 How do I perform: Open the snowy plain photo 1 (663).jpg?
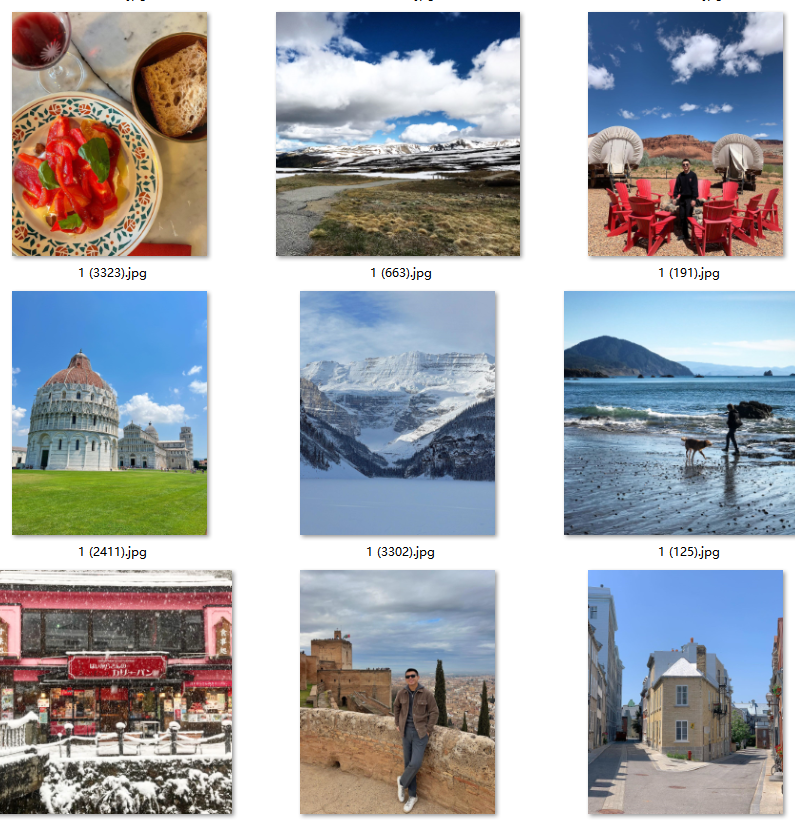coord(397,134)
